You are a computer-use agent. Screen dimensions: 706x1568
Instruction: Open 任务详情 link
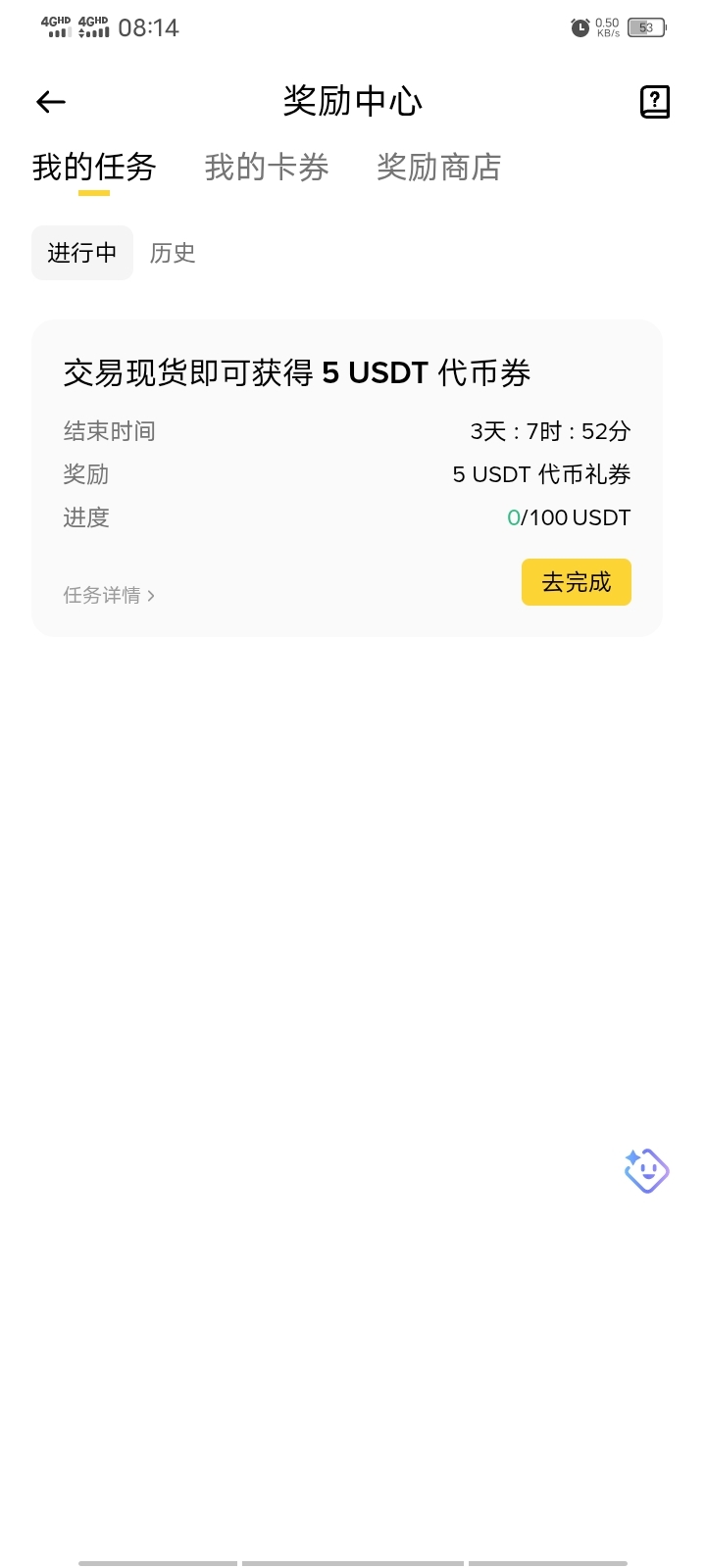(109, 595)
